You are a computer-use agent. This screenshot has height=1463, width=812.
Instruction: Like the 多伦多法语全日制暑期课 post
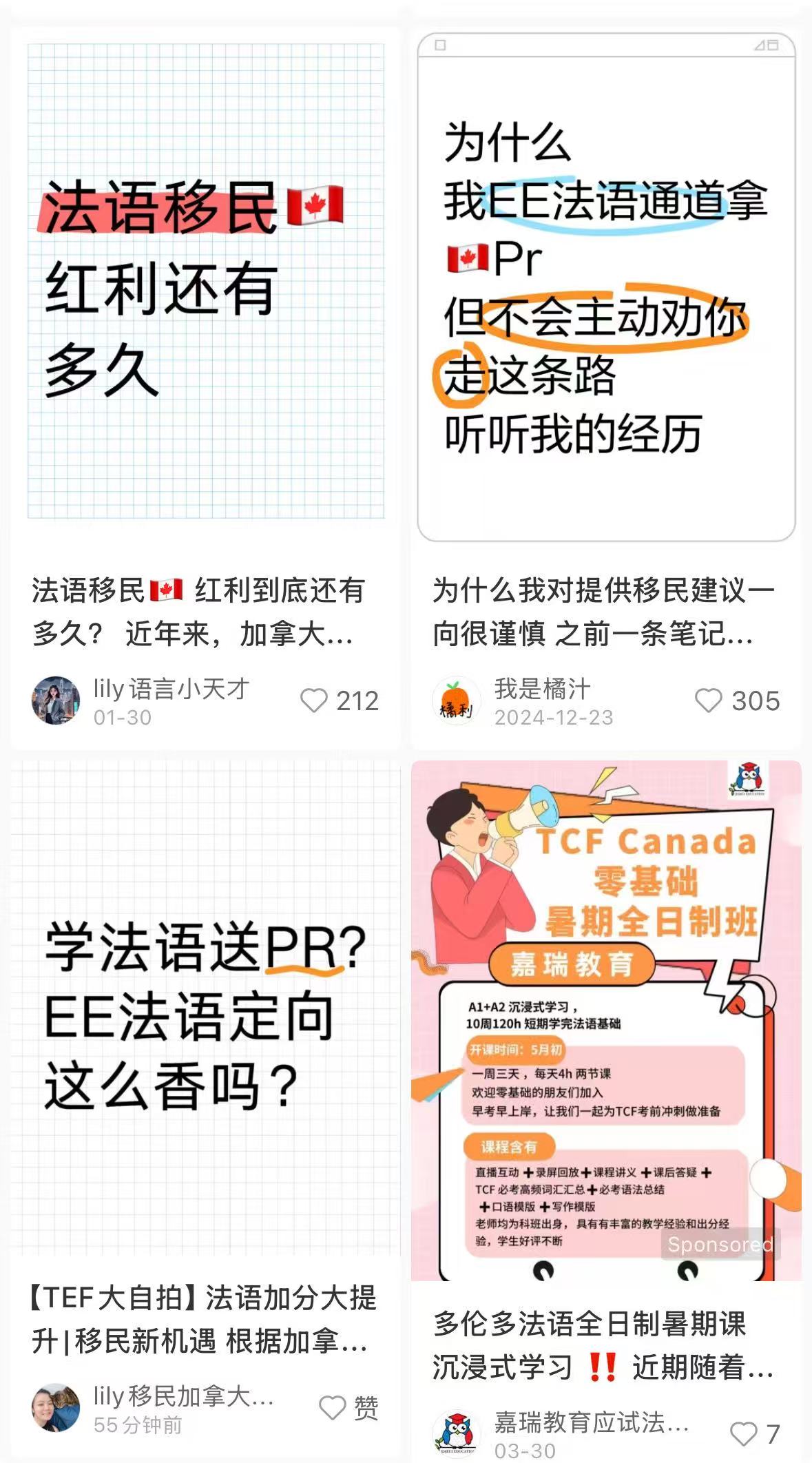[743, 1434]
